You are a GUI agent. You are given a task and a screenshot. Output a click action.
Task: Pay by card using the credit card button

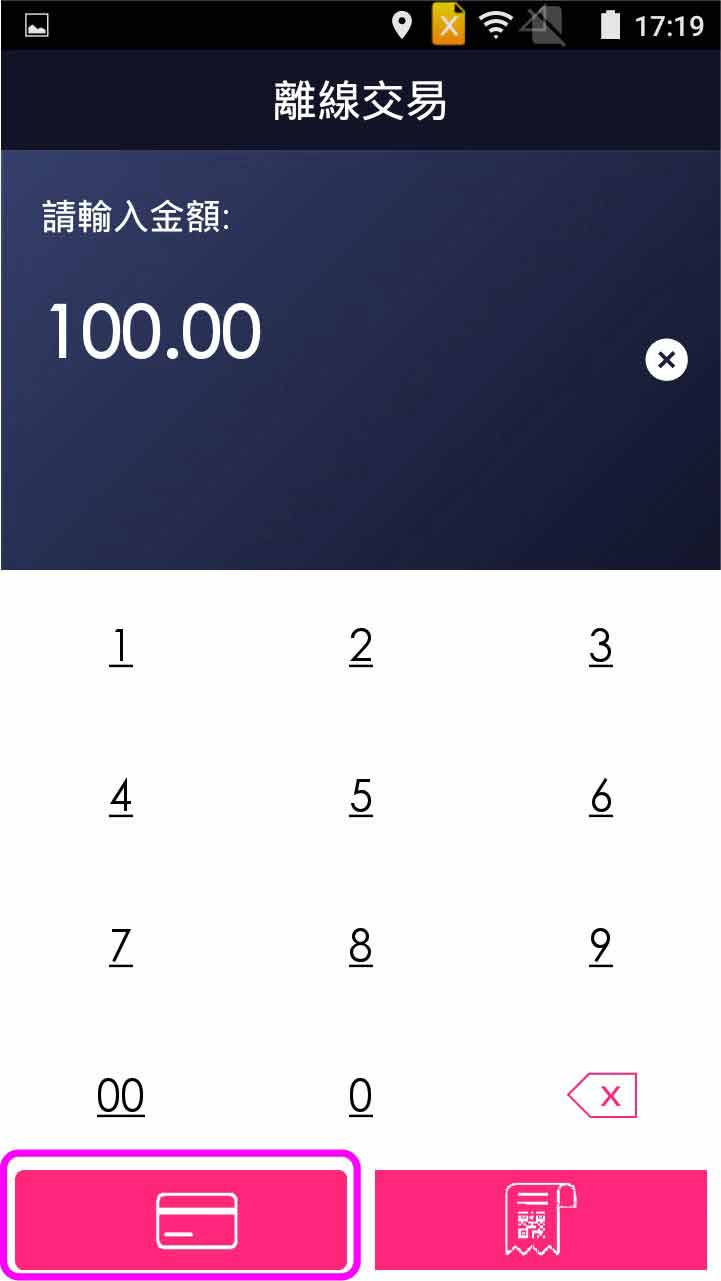tap(182, 1219)
